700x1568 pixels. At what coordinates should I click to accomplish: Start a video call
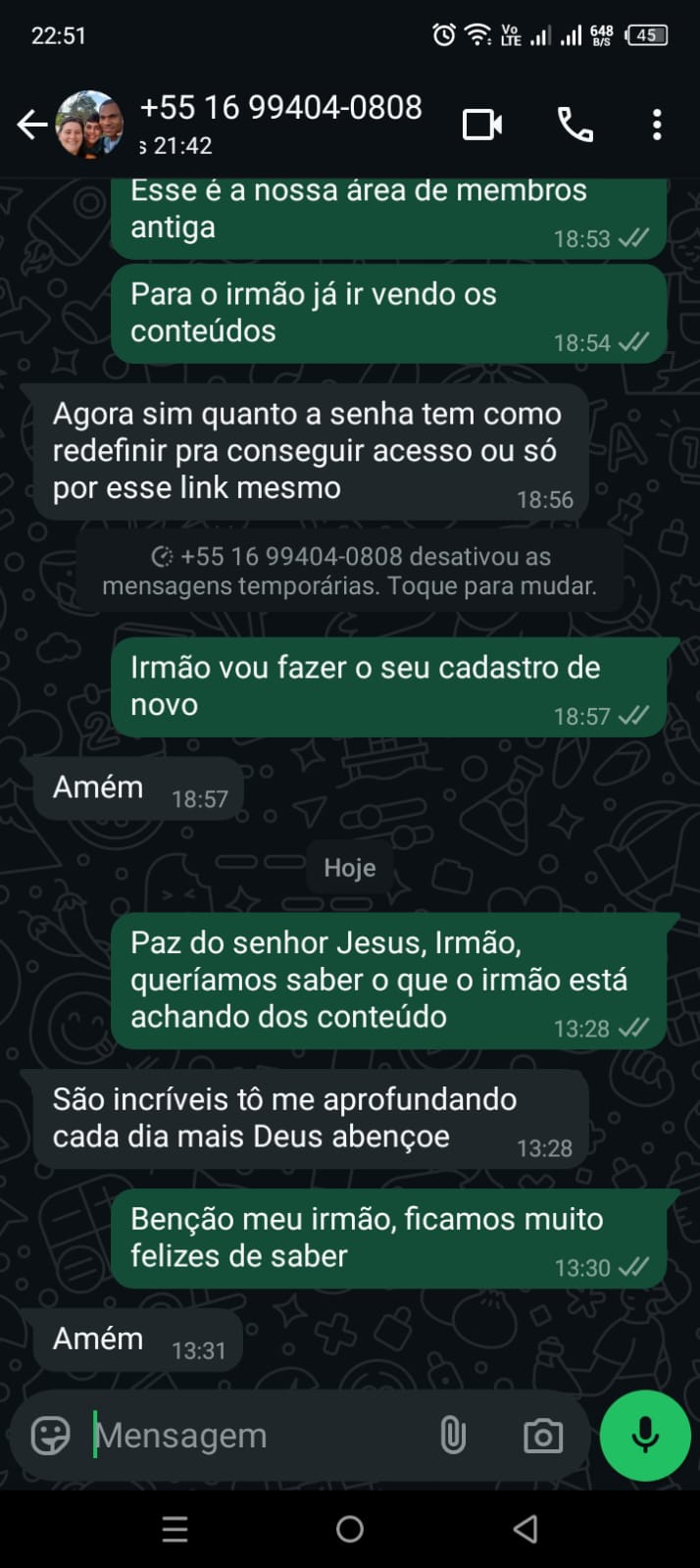[482, 125]
